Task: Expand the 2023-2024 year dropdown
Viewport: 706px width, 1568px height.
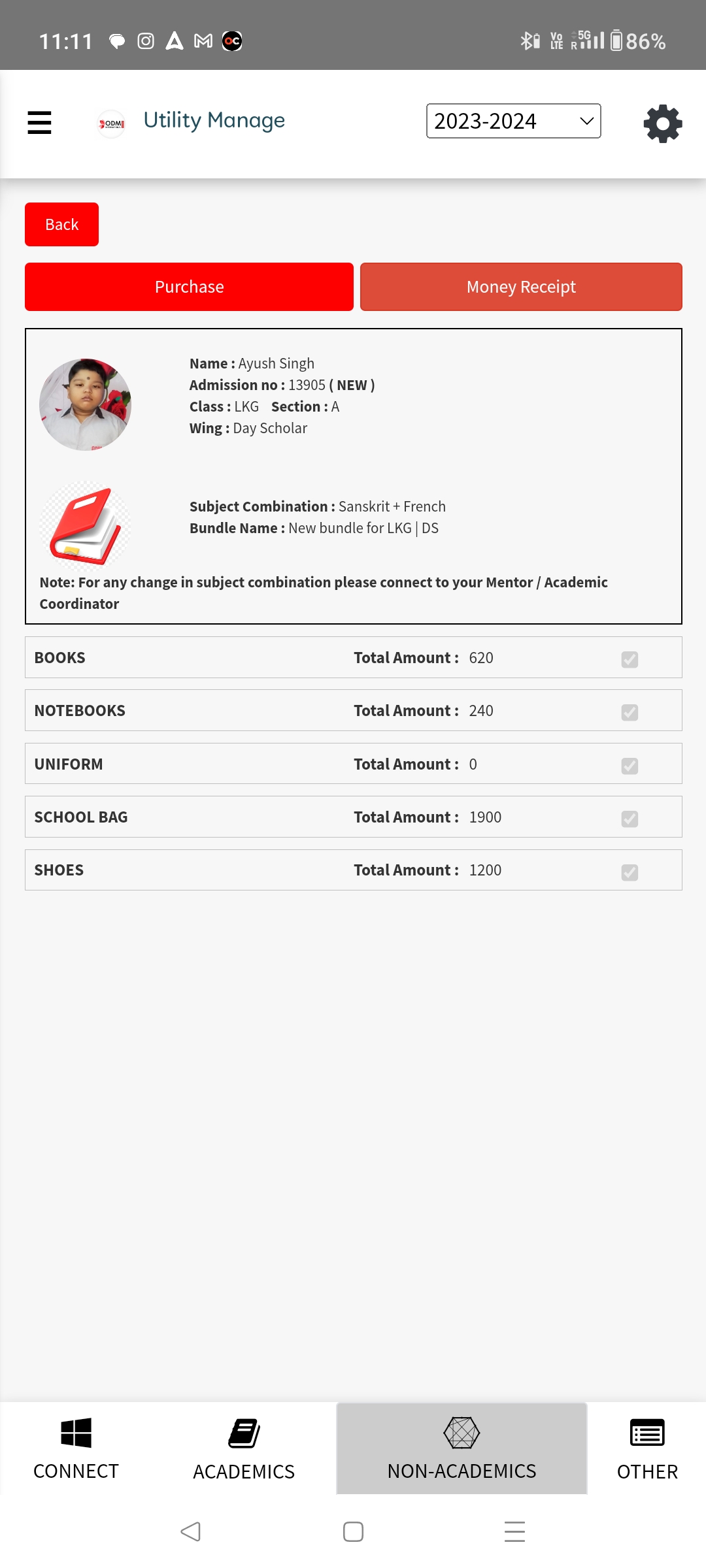Action: [x=513, y=121]
